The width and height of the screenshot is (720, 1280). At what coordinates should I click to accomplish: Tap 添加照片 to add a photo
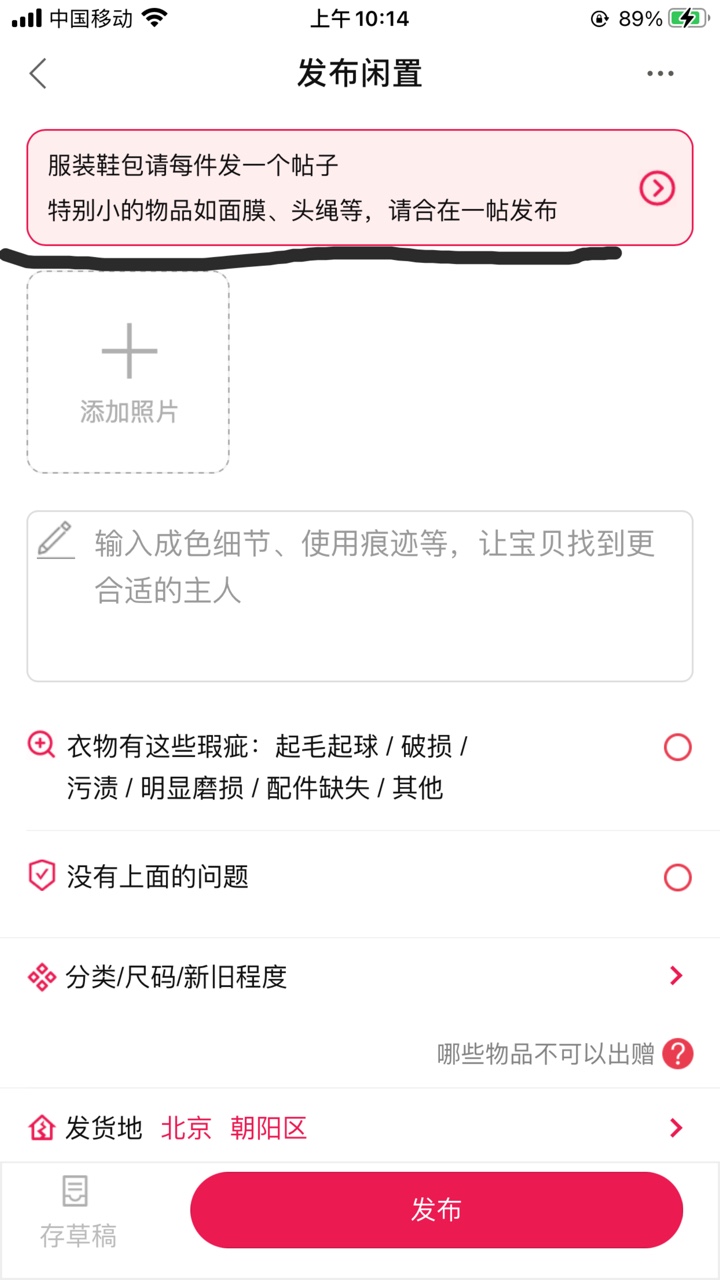coord(129,372)
